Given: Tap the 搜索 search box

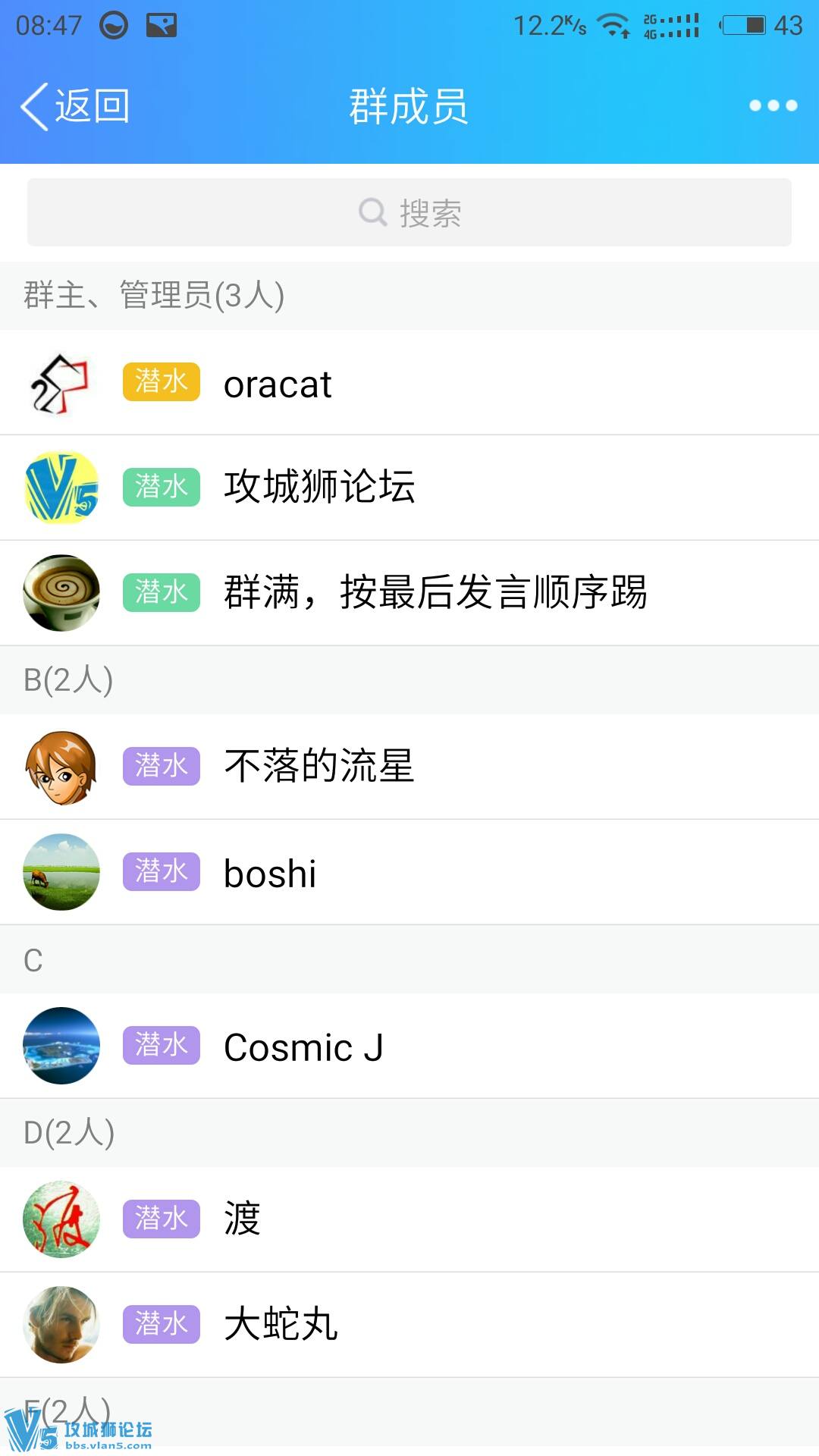Looking at the screenshot, I should (x=409, y=213).
